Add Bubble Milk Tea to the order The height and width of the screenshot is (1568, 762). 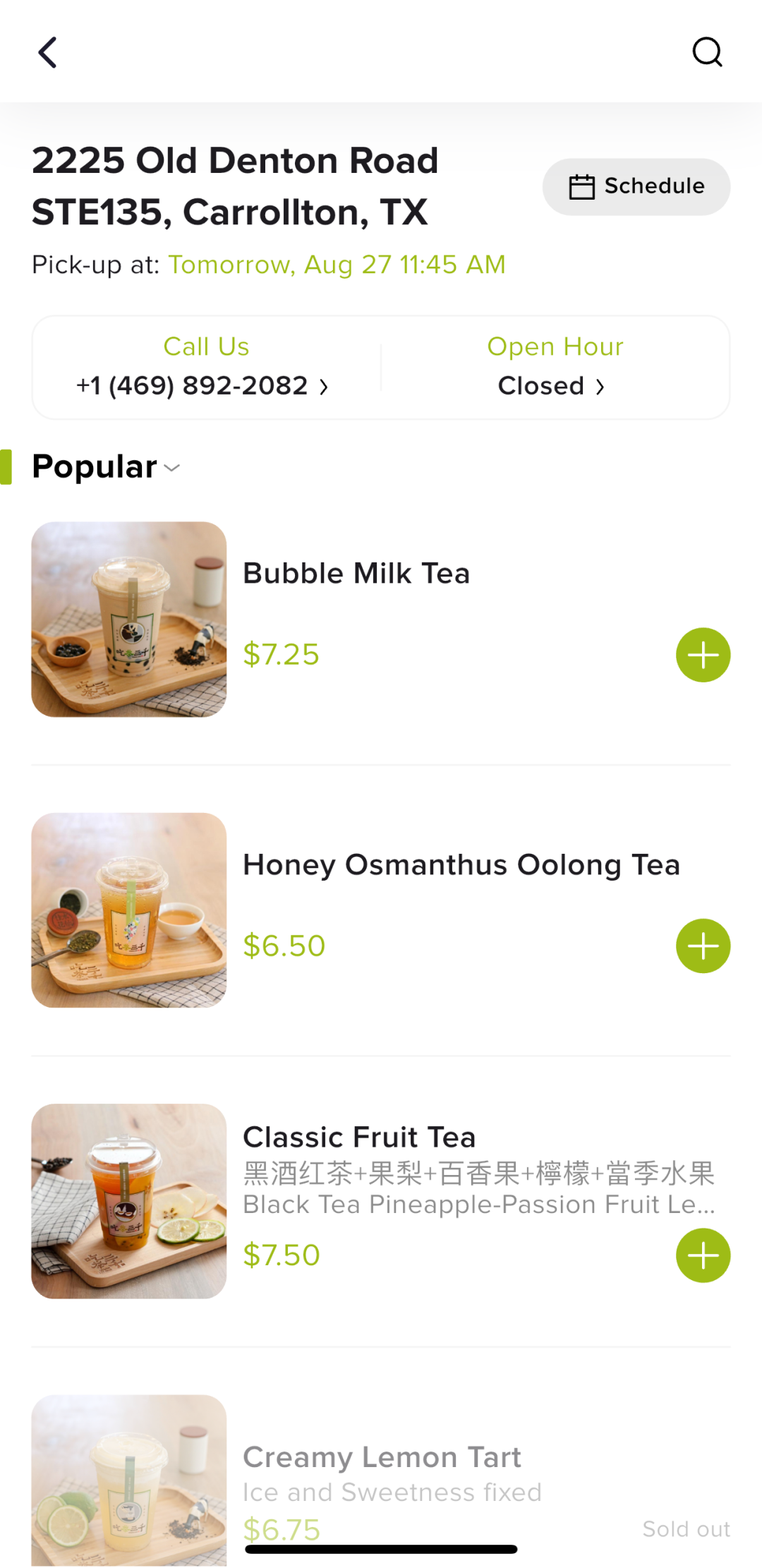(x=703, y=655)
